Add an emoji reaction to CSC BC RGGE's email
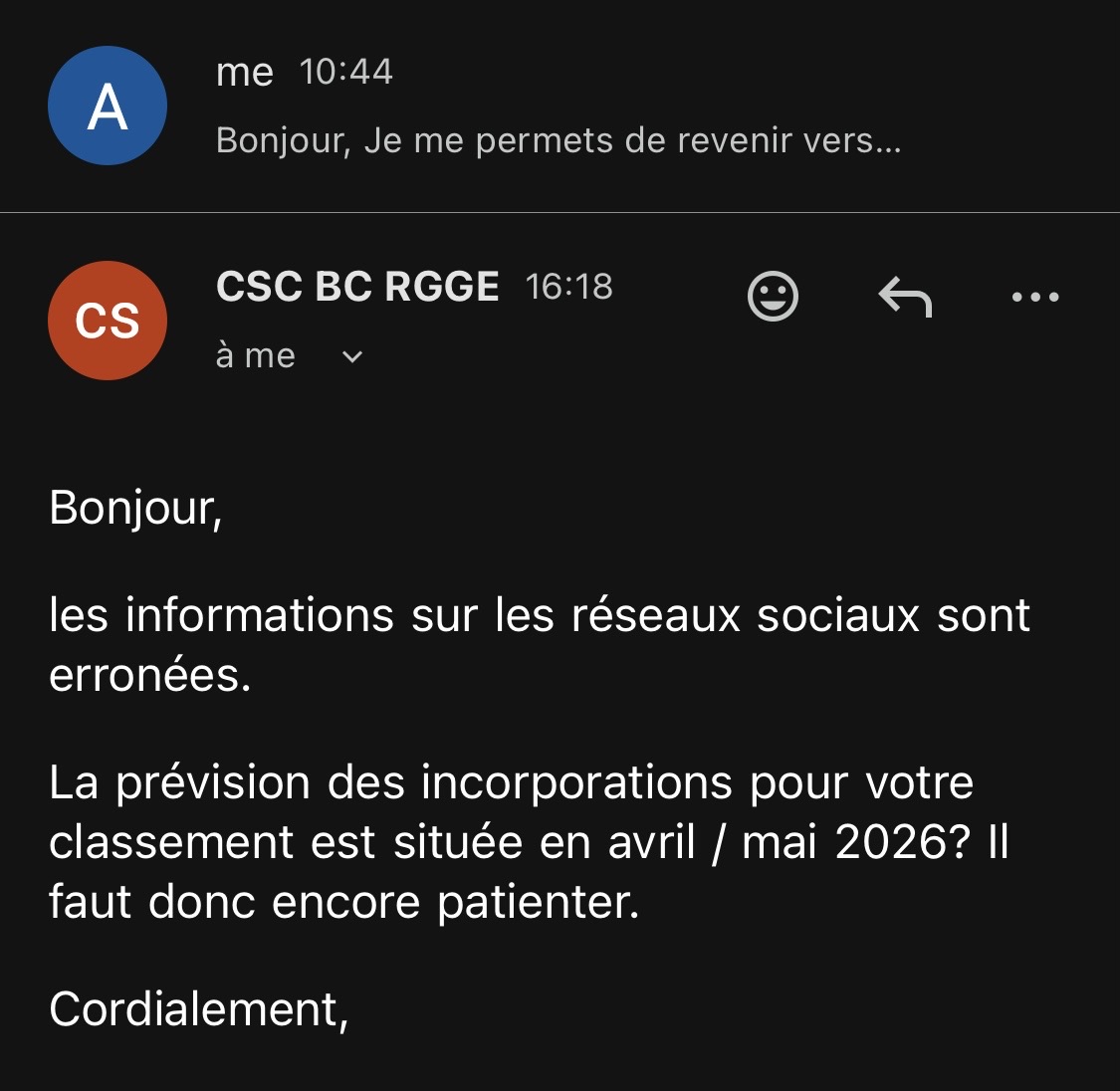 click(x=773, y=296)
